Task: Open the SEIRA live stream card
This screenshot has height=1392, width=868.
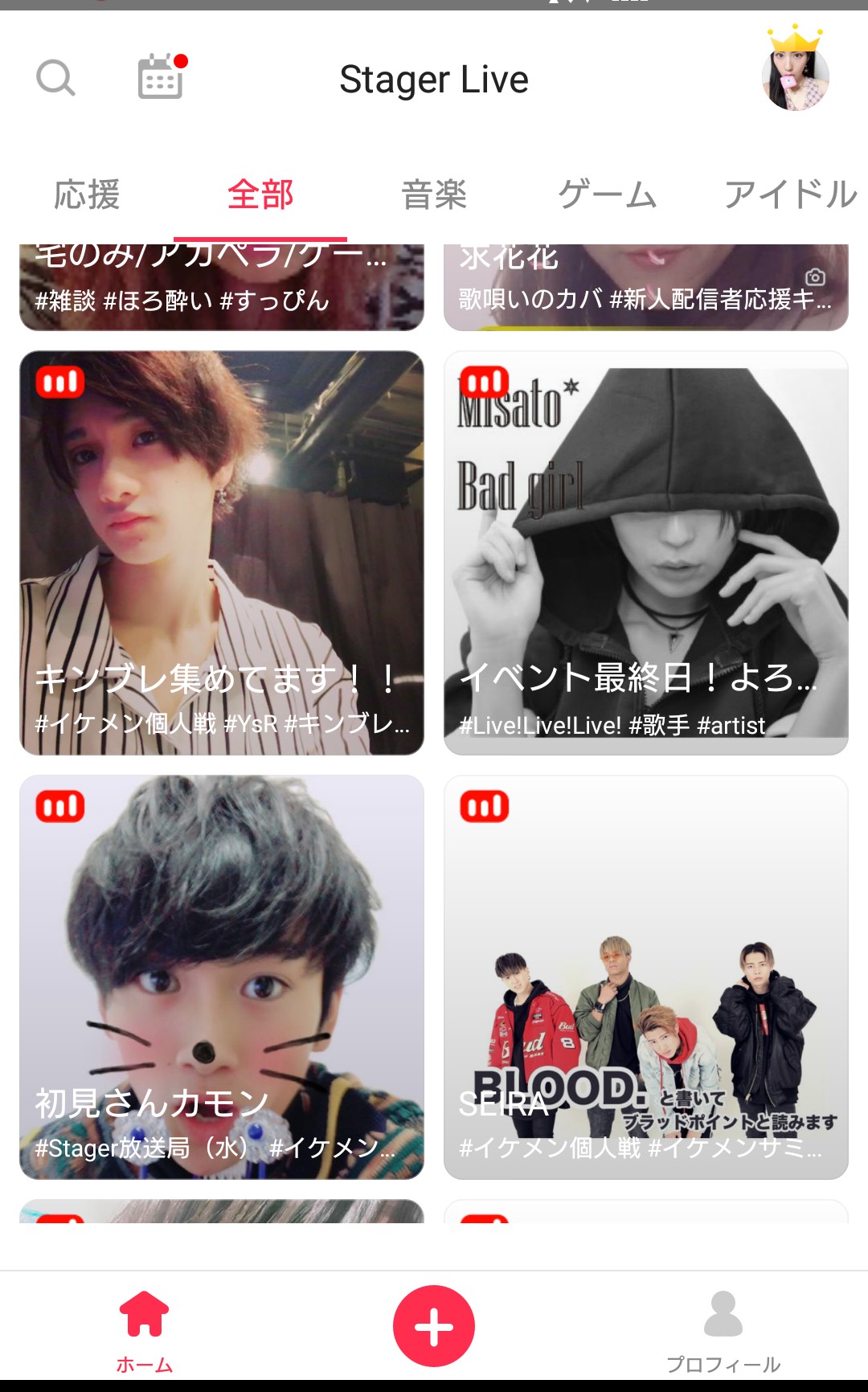Action: [x=646, y=977]
